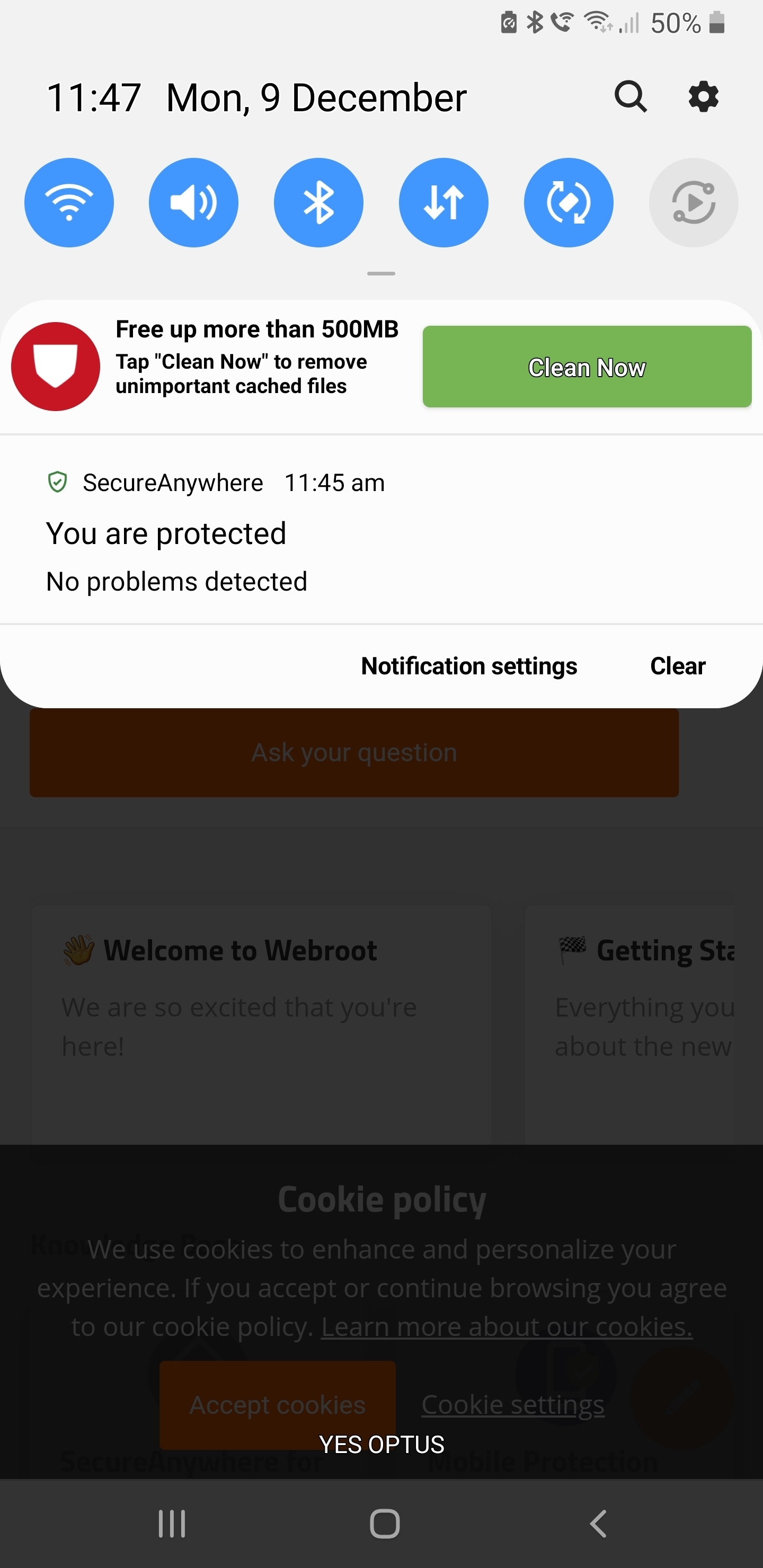Disable mobile data quick setting

click(443, 203)
